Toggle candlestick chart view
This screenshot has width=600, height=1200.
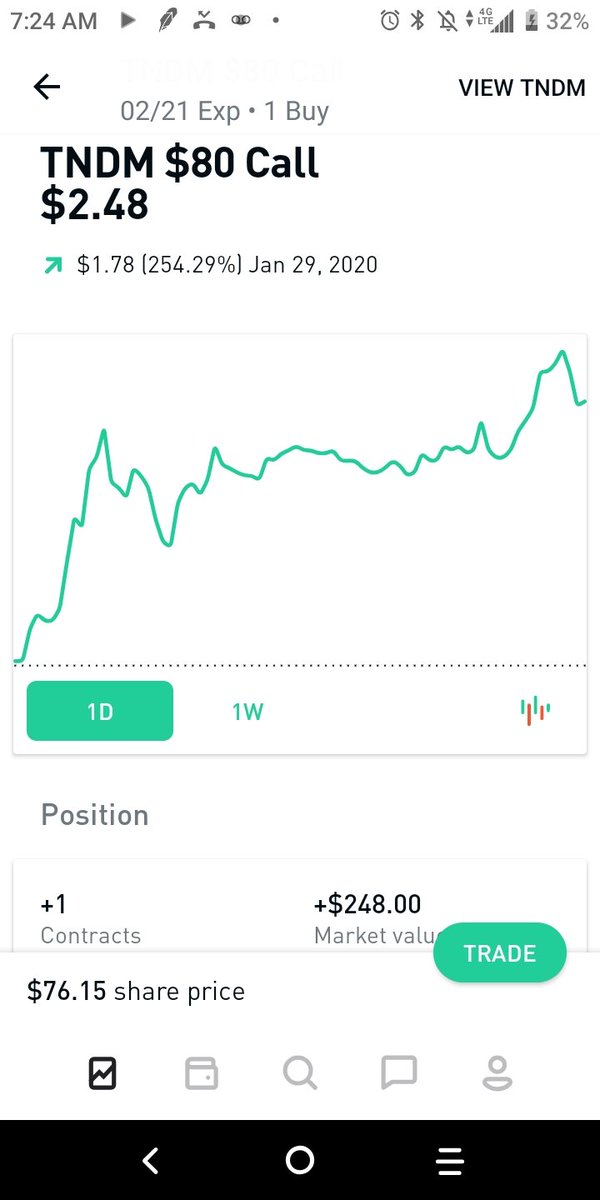(535, 710)
